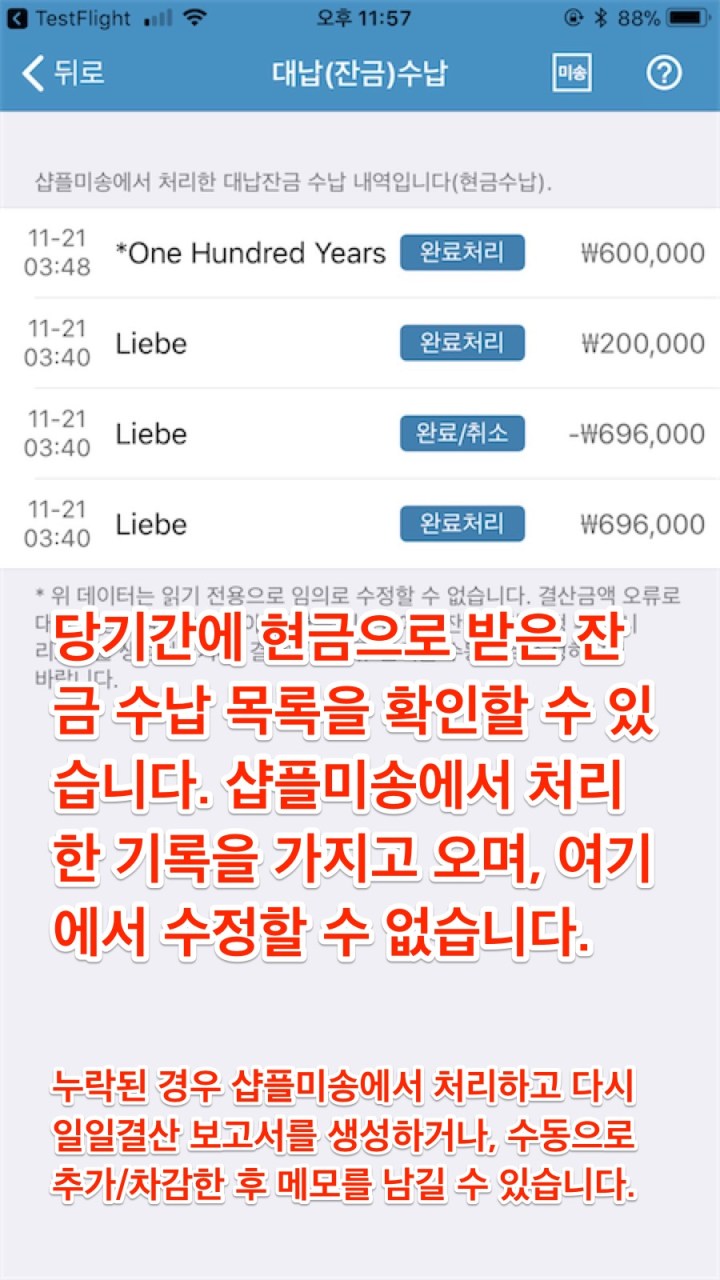Open the 미송 icon in the top bar
This screenshot has width=720, height=1280.
click(571, 73)
